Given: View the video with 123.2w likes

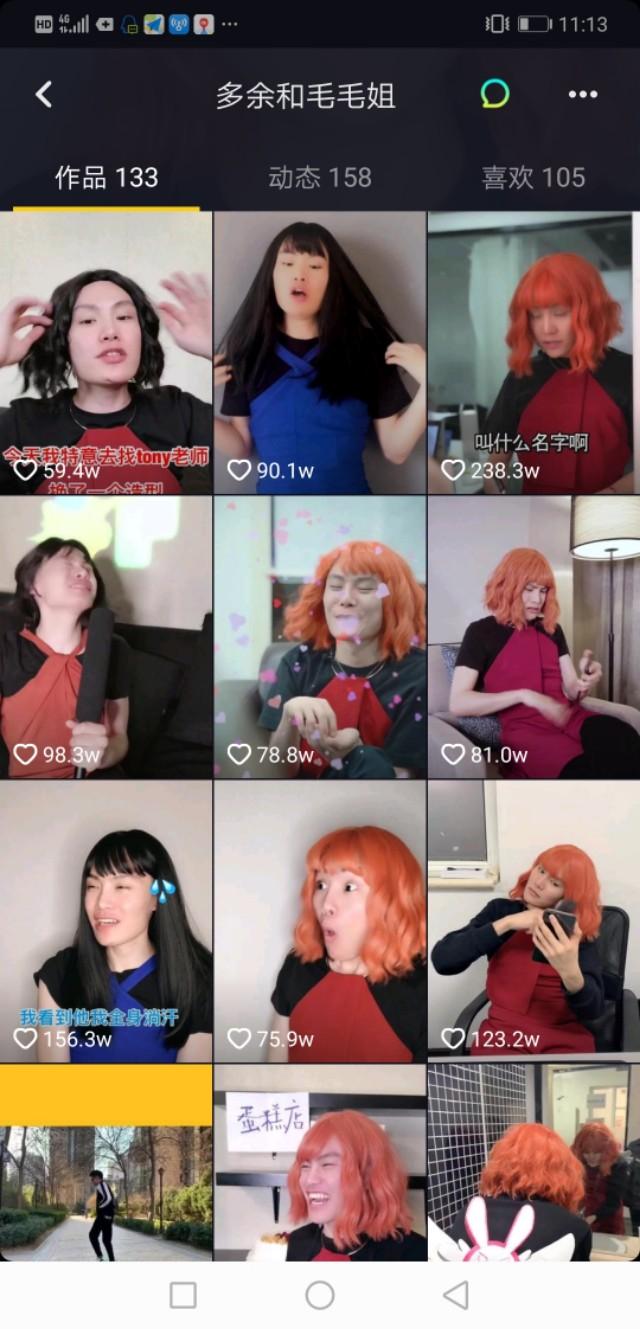Looking at the screenshot, I should (534, 921).
